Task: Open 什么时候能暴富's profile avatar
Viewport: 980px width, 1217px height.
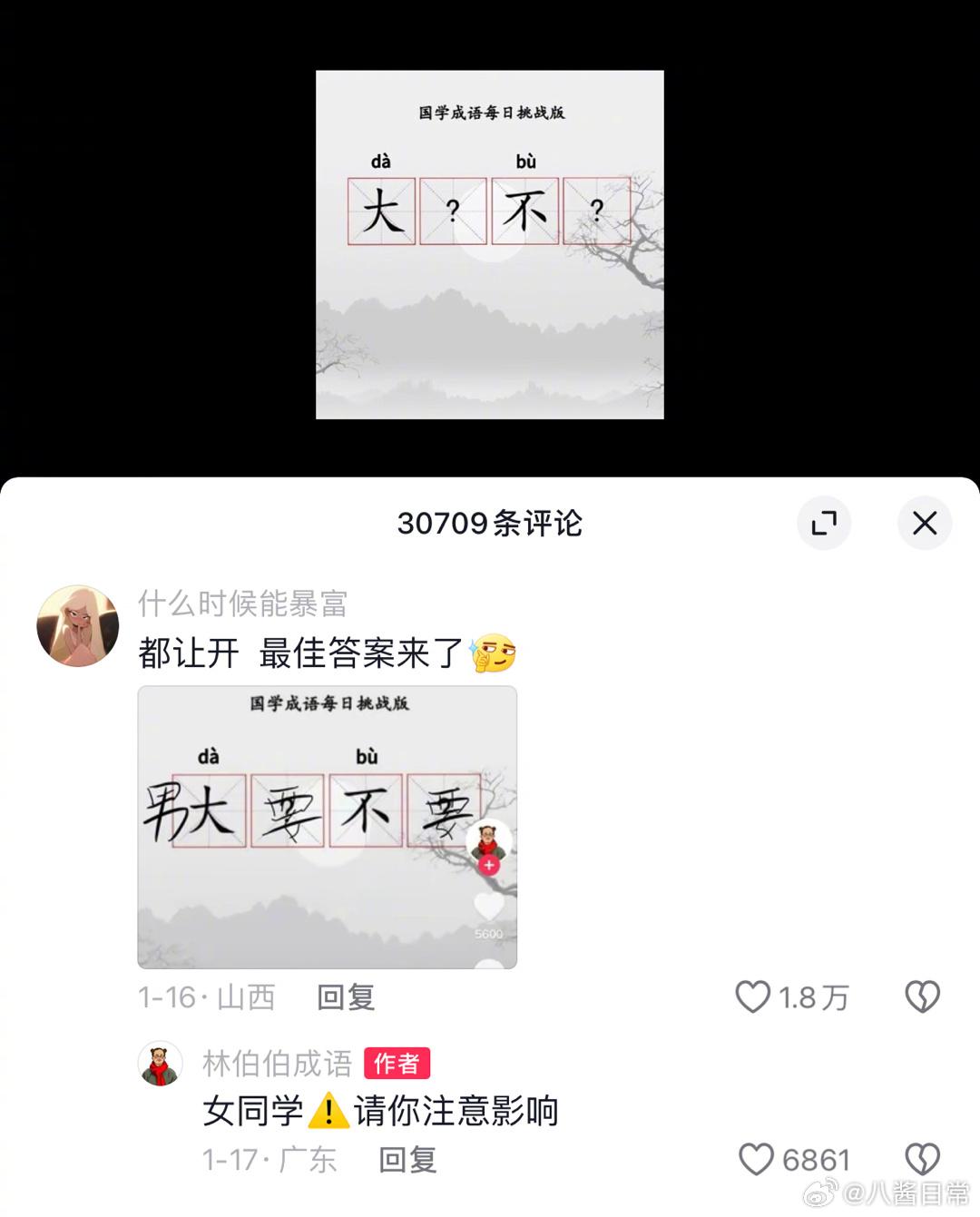Action: point(78,625)
